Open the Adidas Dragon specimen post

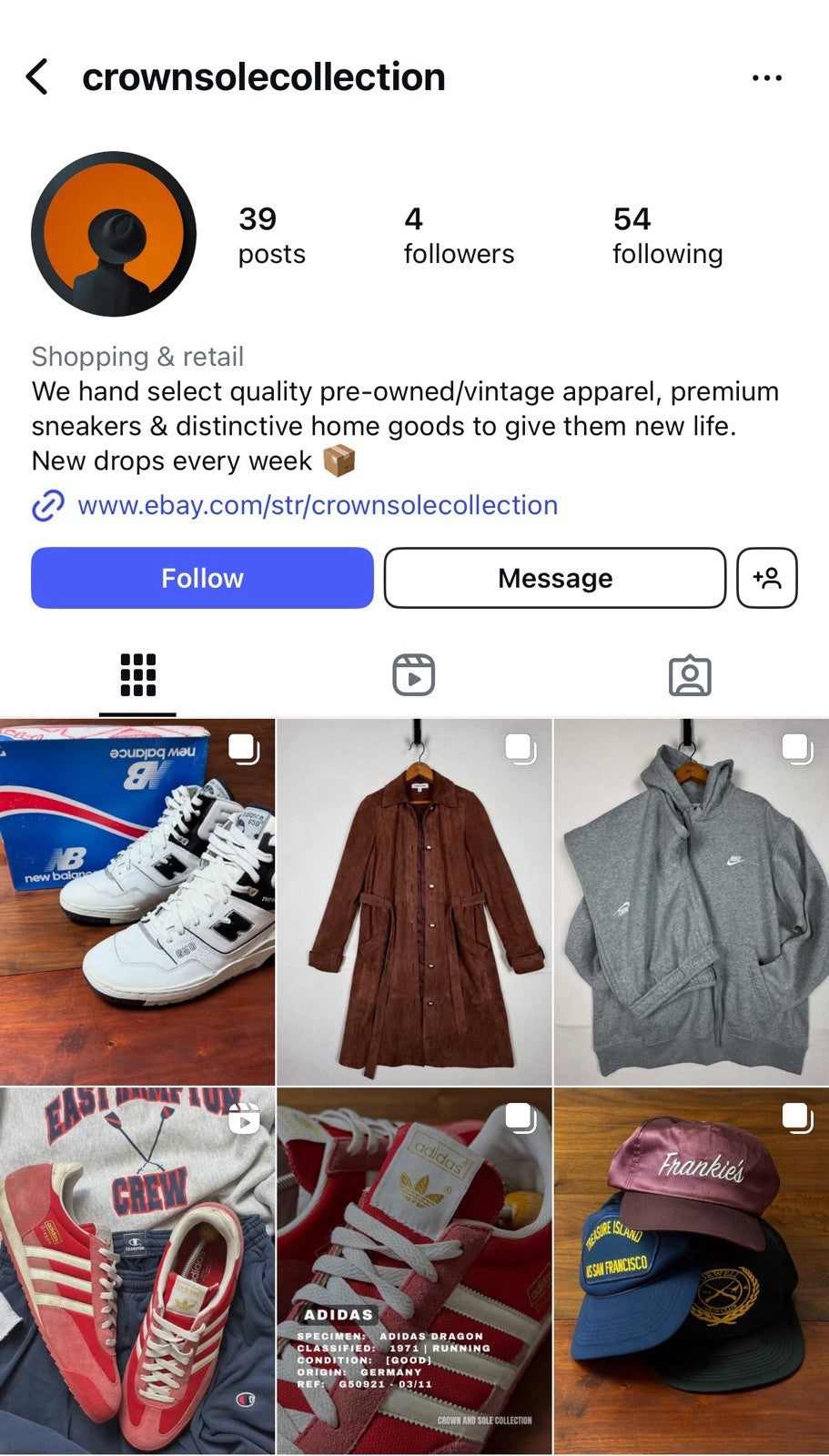pos(414,1269)
